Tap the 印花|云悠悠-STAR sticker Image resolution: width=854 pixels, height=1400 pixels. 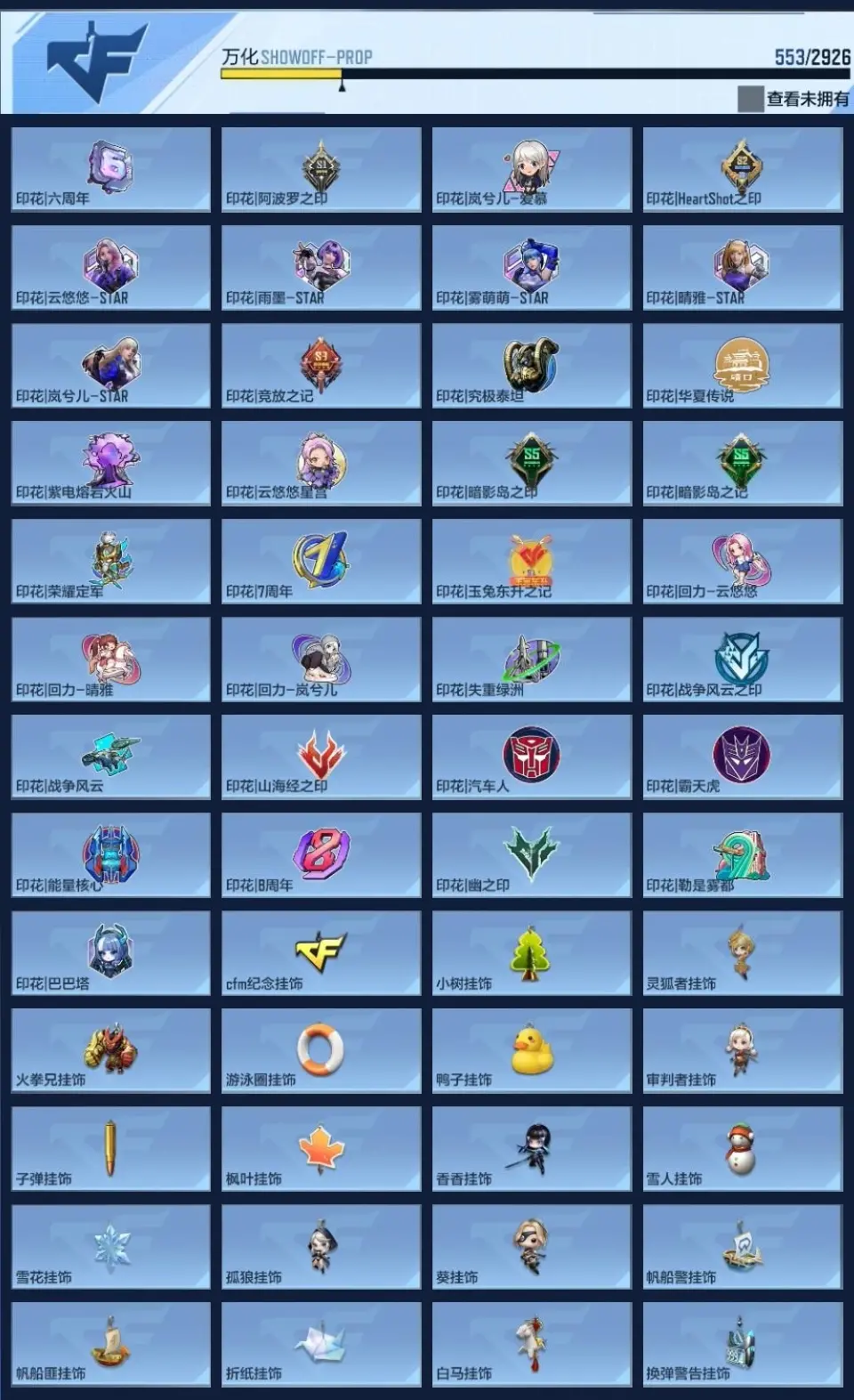point(110,267)
